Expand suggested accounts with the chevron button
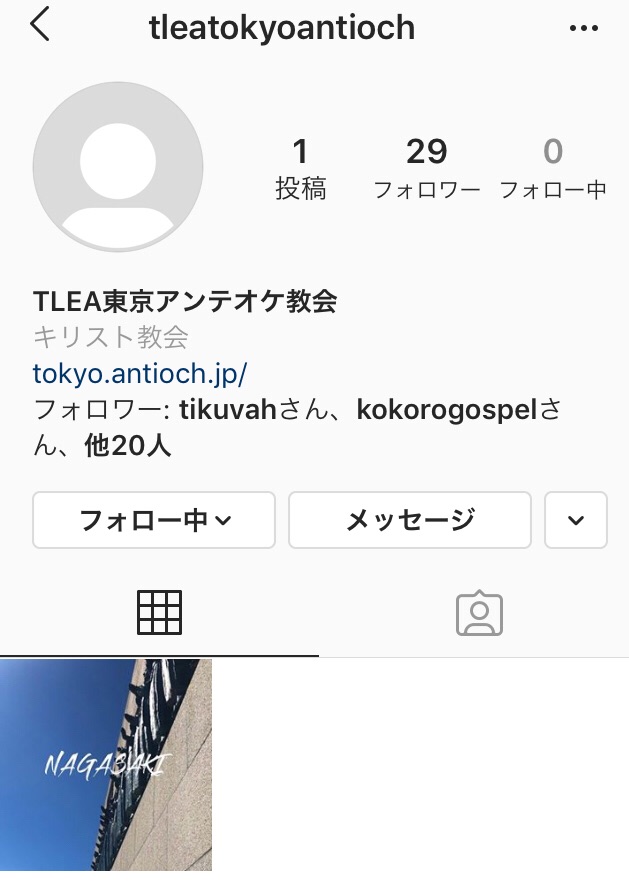This screenshot has height=885, width=629. point(576,520)
